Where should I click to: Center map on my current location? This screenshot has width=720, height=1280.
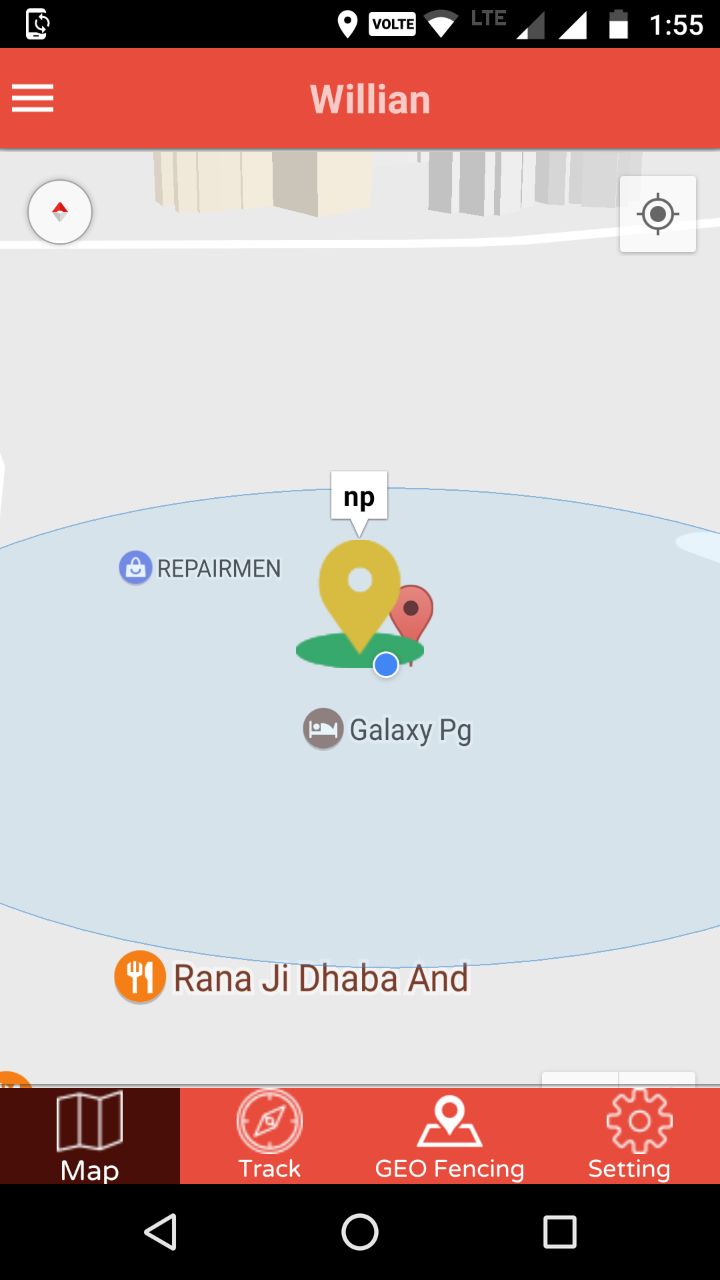[x=657, y=214]
